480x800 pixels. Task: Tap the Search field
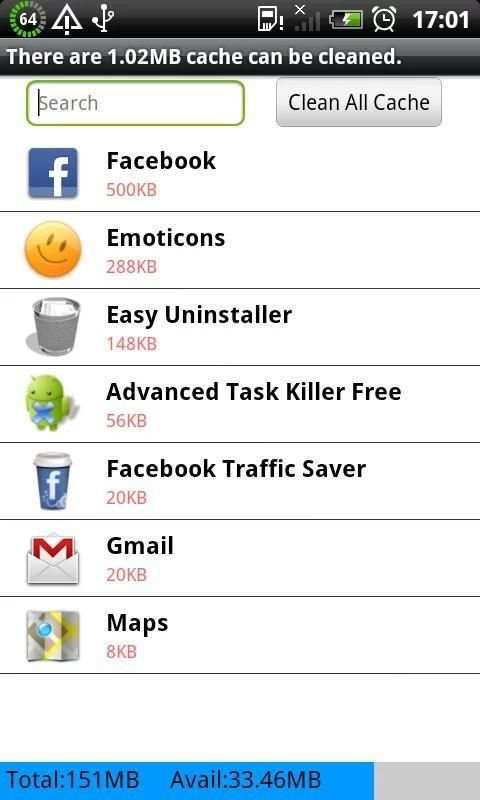coord(135,103)
